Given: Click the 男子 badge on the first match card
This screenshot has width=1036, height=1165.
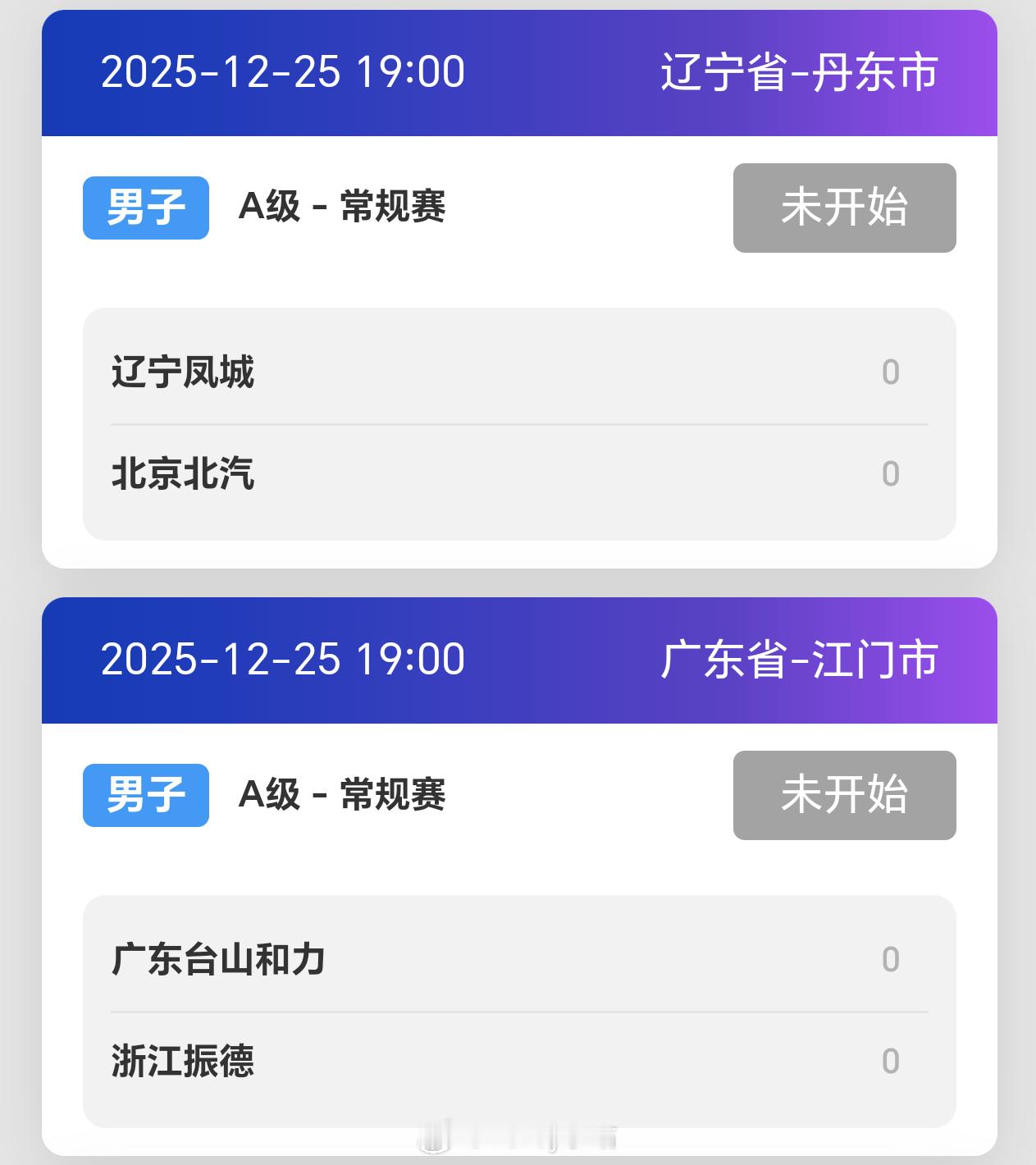Looking at the screenshot, I should click(144, 208).
